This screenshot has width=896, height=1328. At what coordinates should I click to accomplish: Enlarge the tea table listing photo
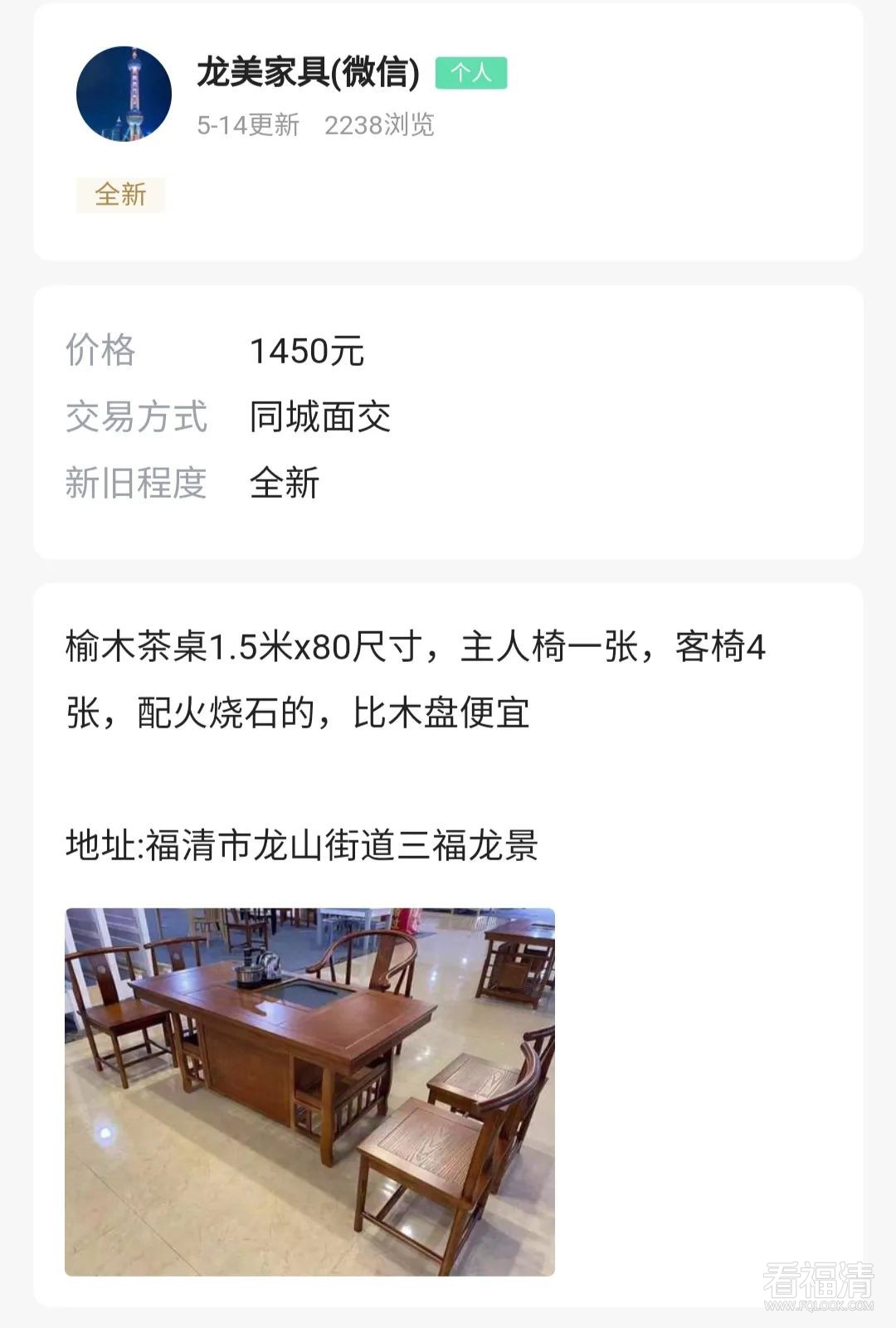click(x=309, y=1091)
